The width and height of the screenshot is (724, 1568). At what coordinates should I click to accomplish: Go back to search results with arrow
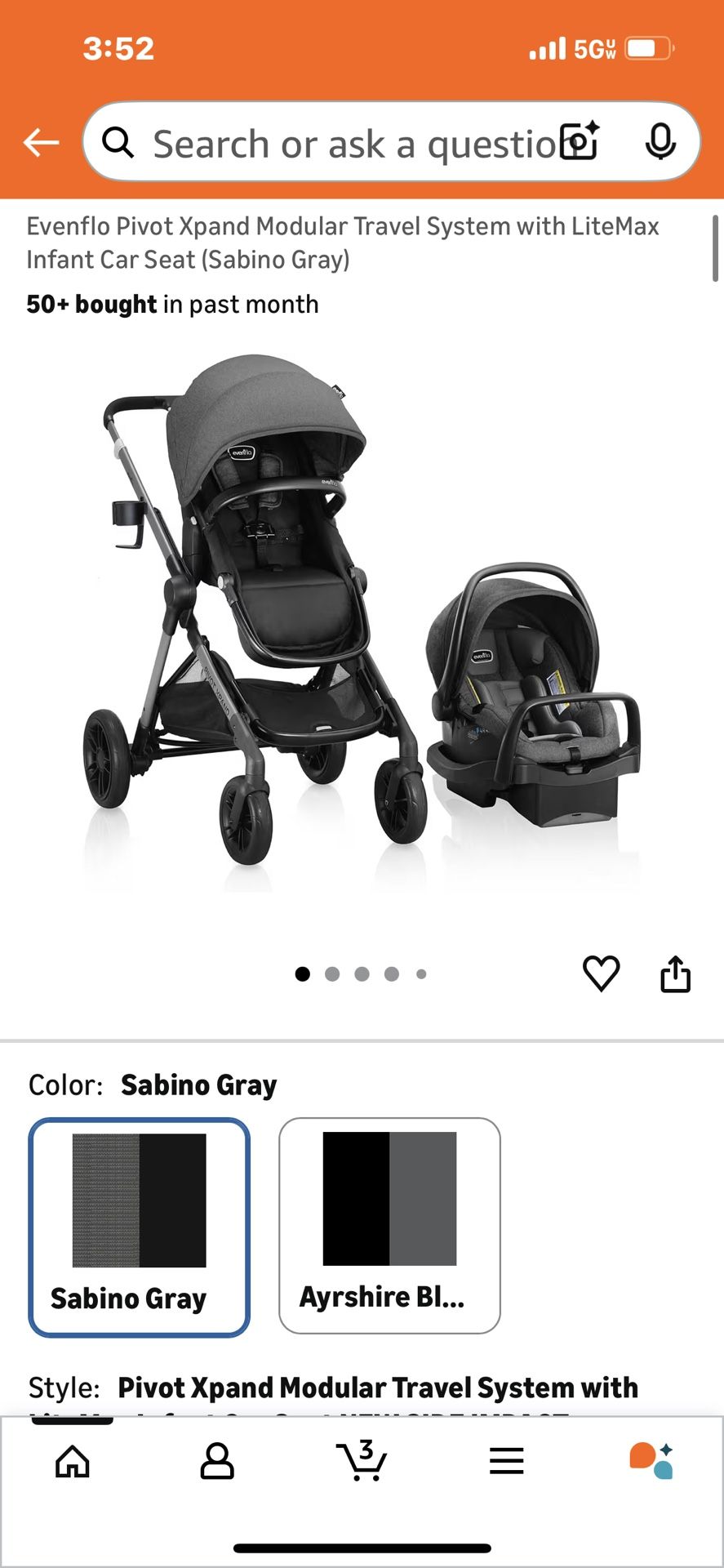point(39,142)
